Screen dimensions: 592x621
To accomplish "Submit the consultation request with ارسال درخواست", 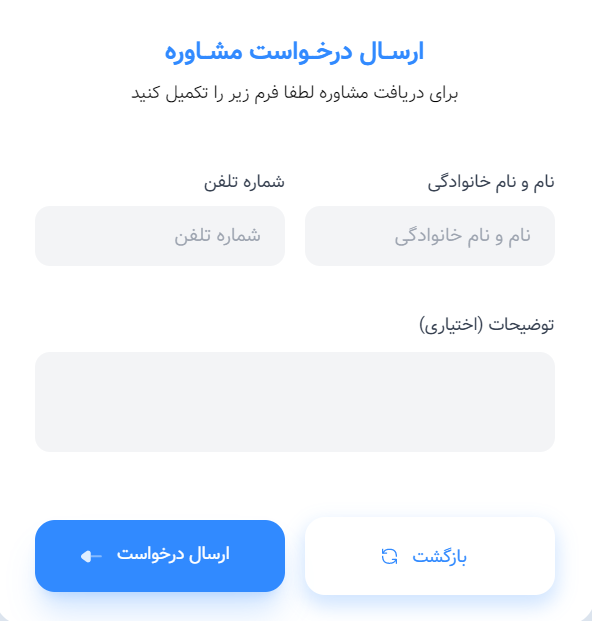I will pyautogui.click(x=160, y=556).
